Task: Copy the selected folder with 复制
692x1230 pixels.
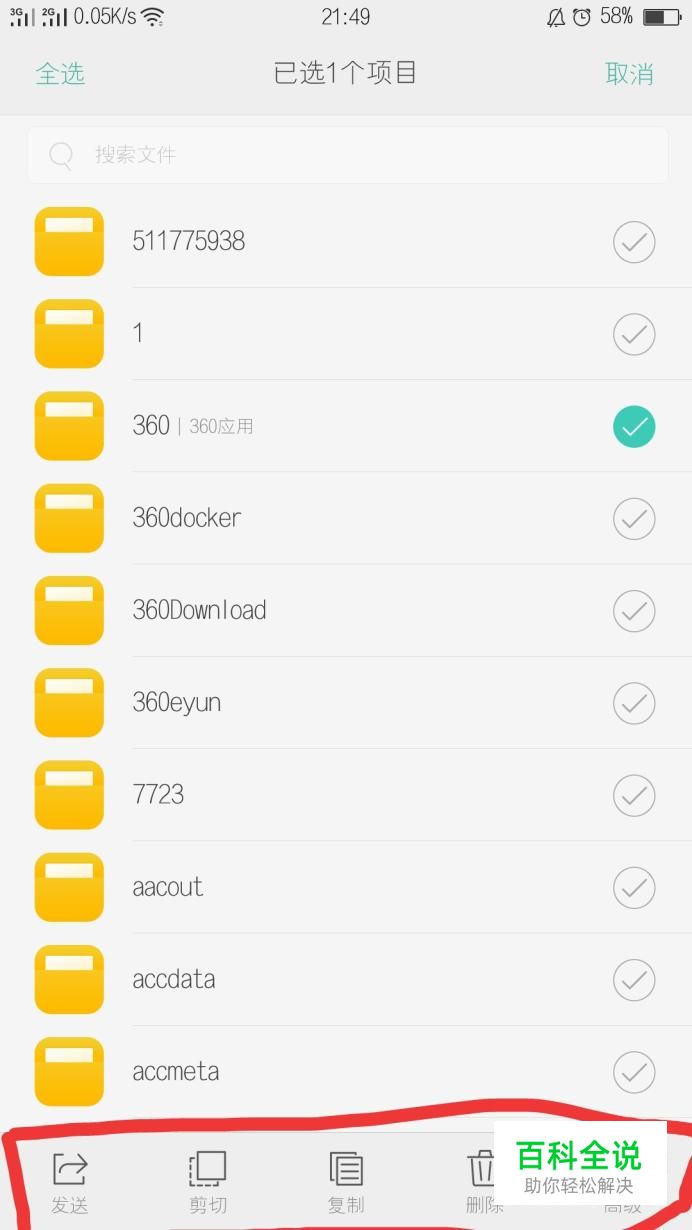Action: 346,1182
